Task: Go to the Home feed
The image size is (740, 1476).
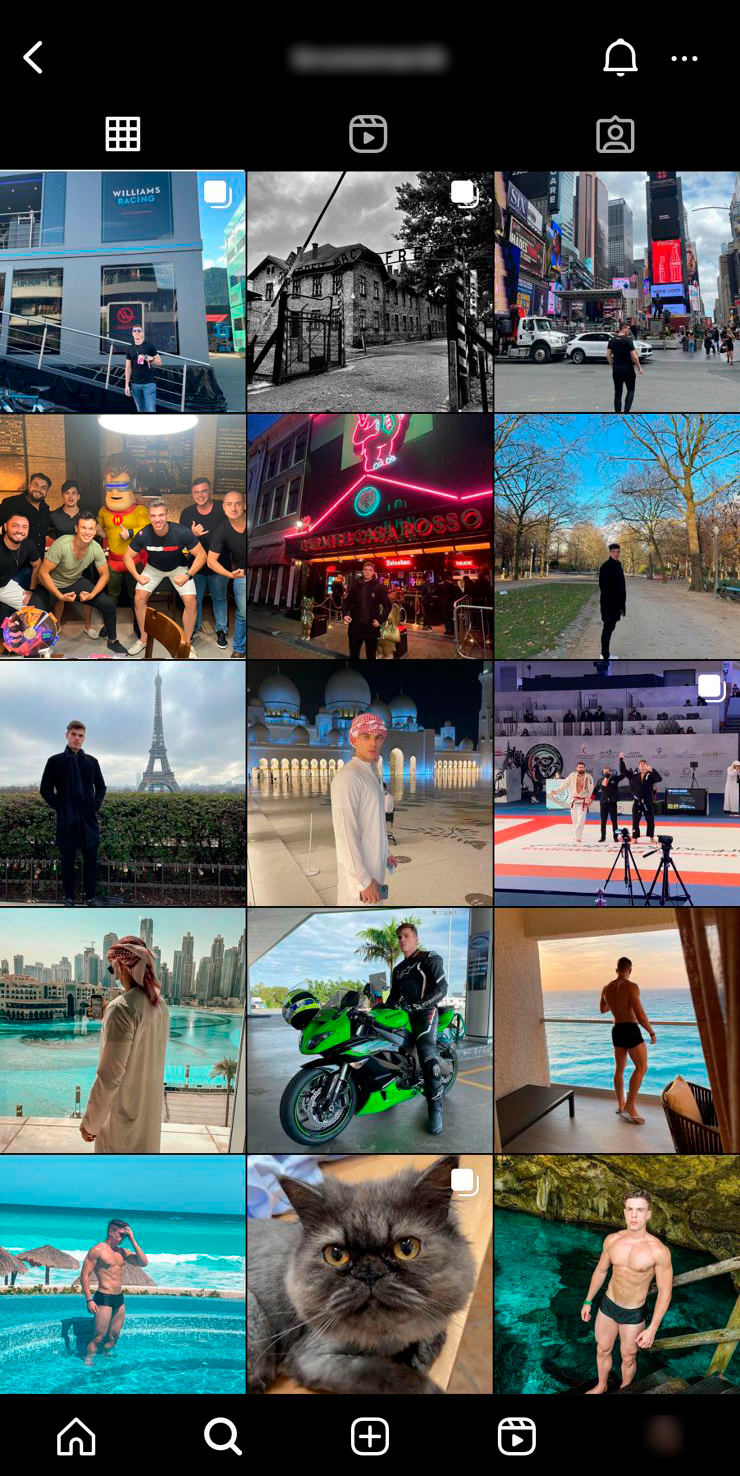Action: pos(76,1437)
